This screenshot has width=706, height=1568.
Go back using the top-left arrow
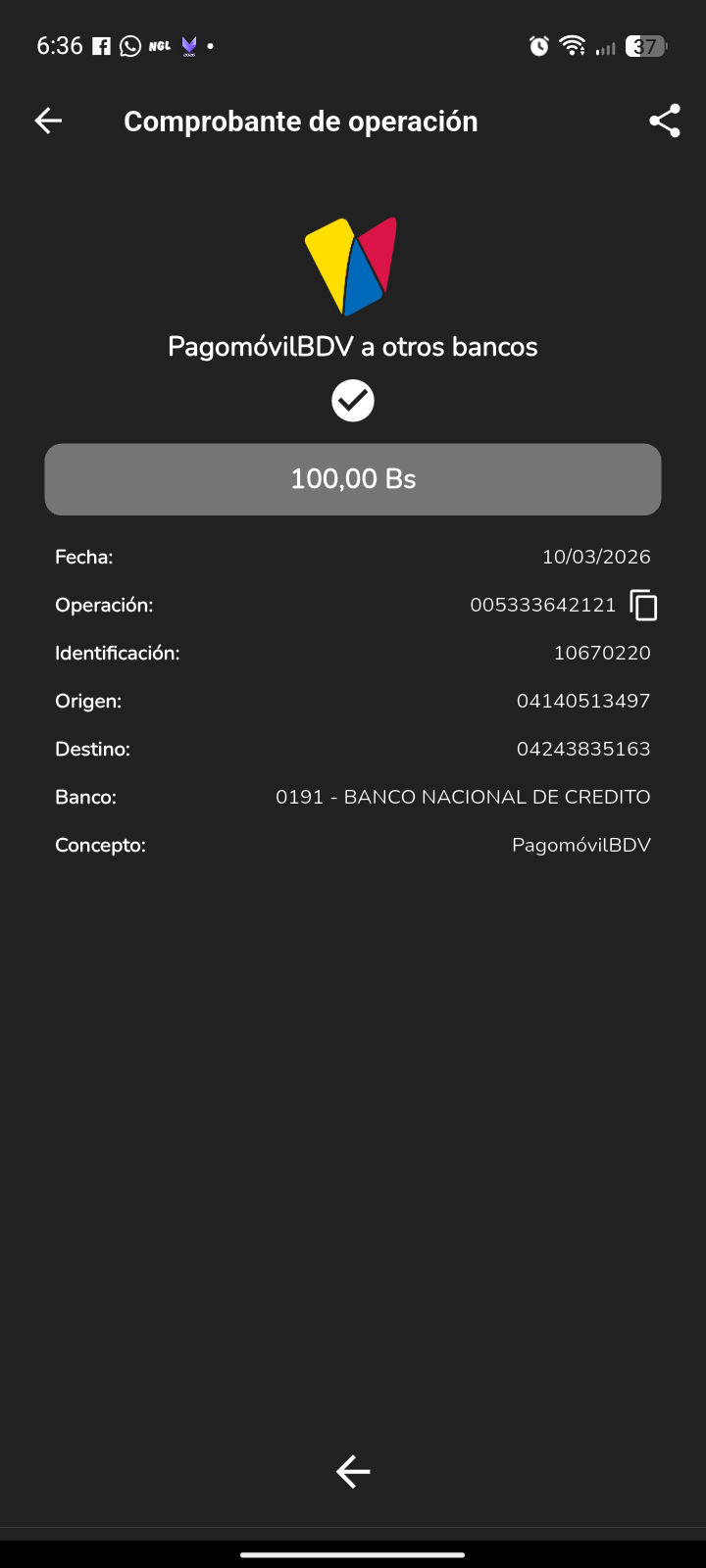(x=48, y=121)
